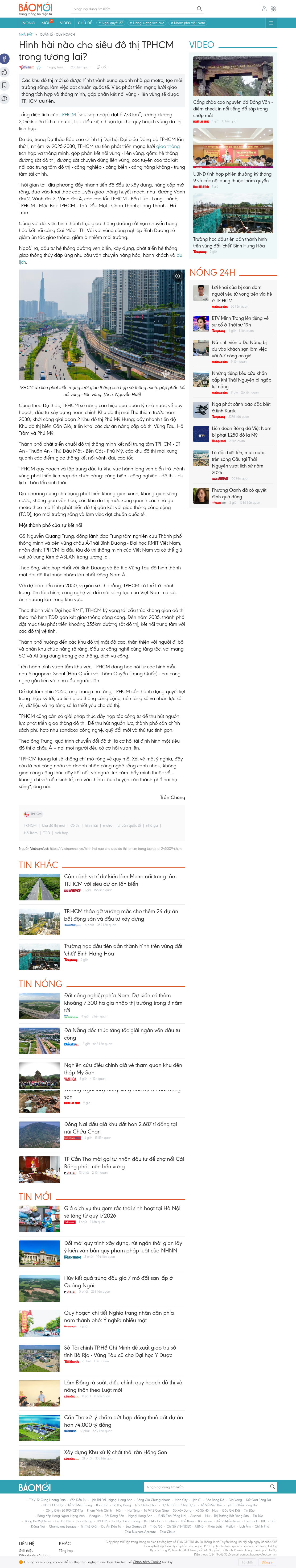Viewport: 296px width, 1568px height.
Task: Follow the 'giao thông' link in article
Action: click(168, 146)
